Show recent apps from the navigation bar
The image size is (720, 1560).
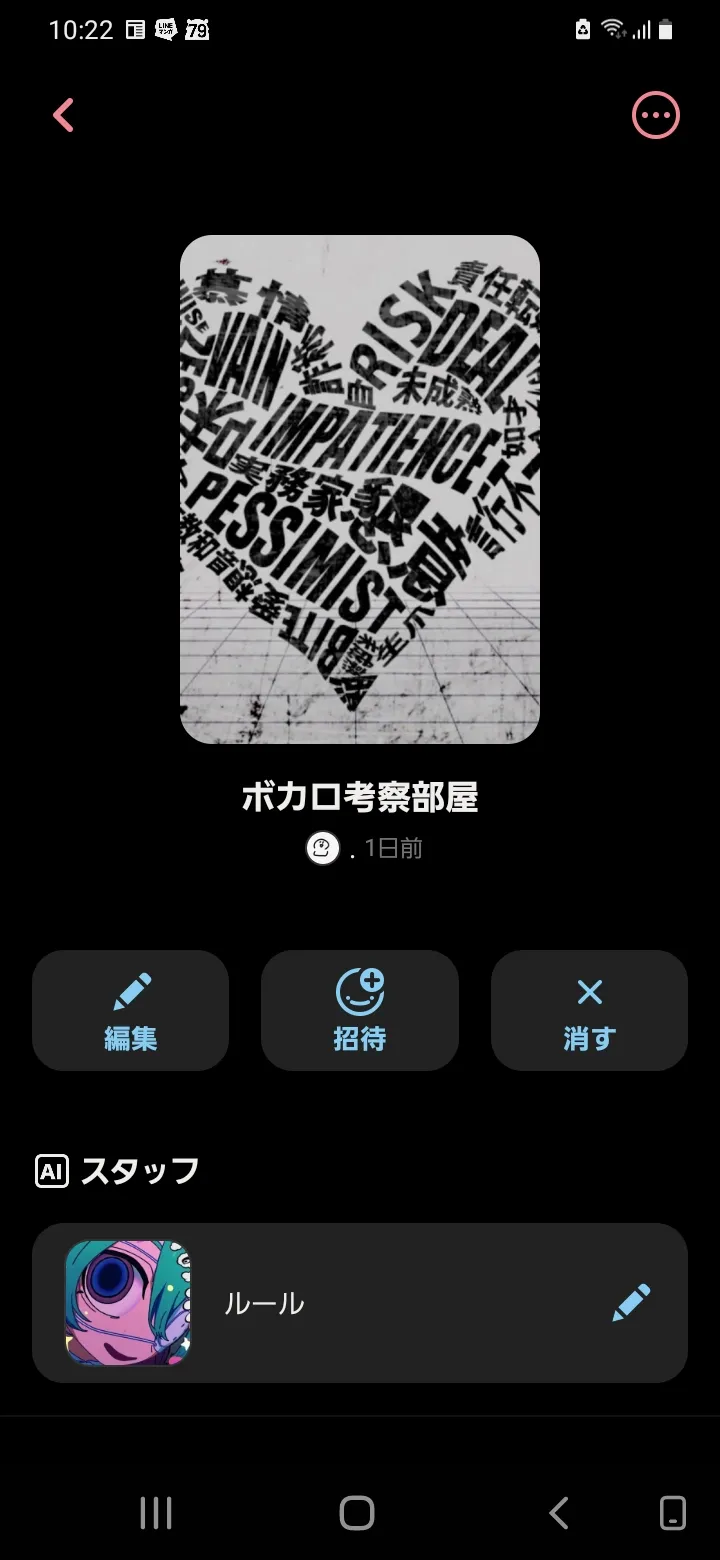click(x=156, y=1512)
